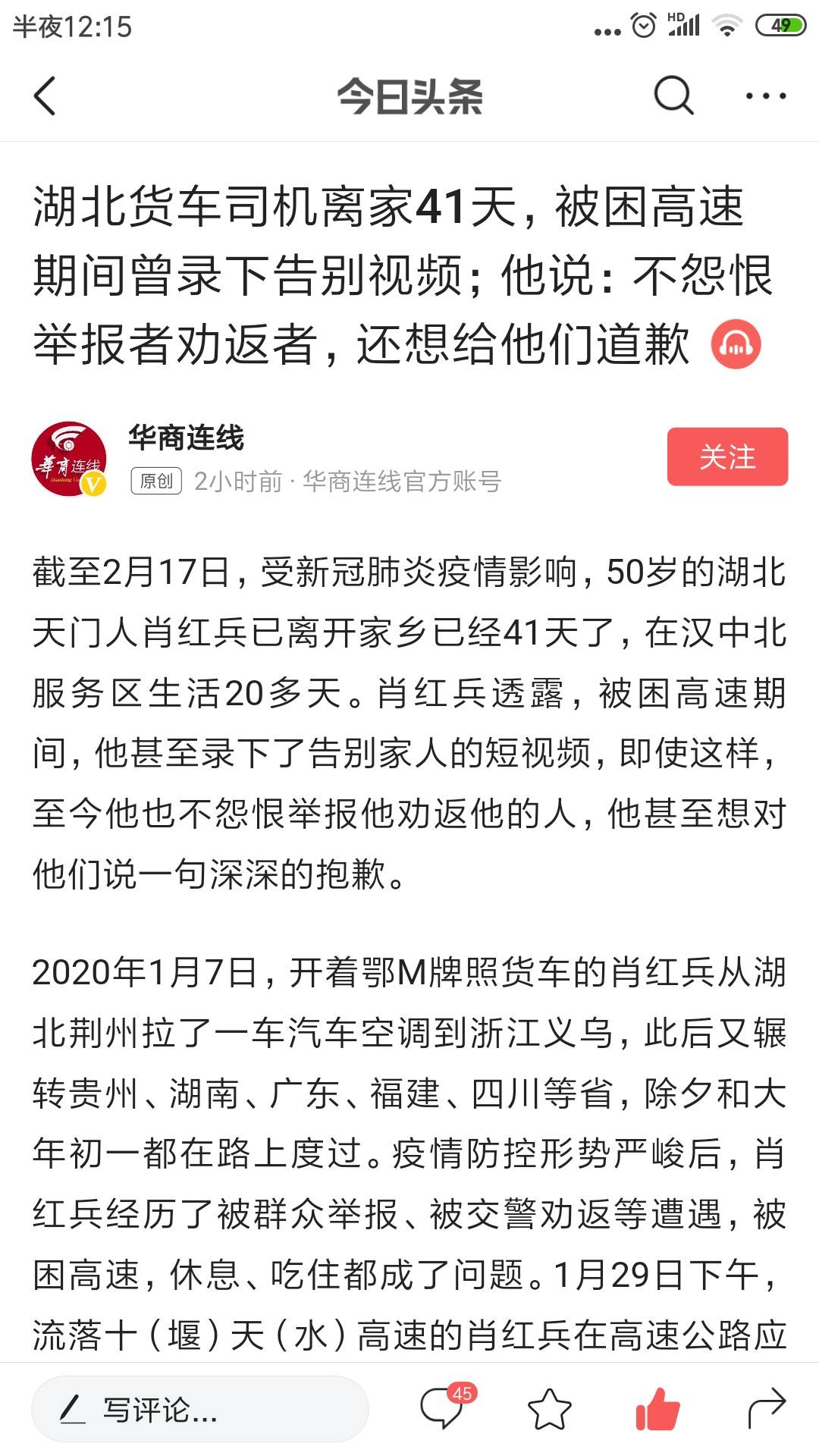This screenshot has height=1456, width=819.
Task: Open search from the top bar
Action: pos(673,96)
